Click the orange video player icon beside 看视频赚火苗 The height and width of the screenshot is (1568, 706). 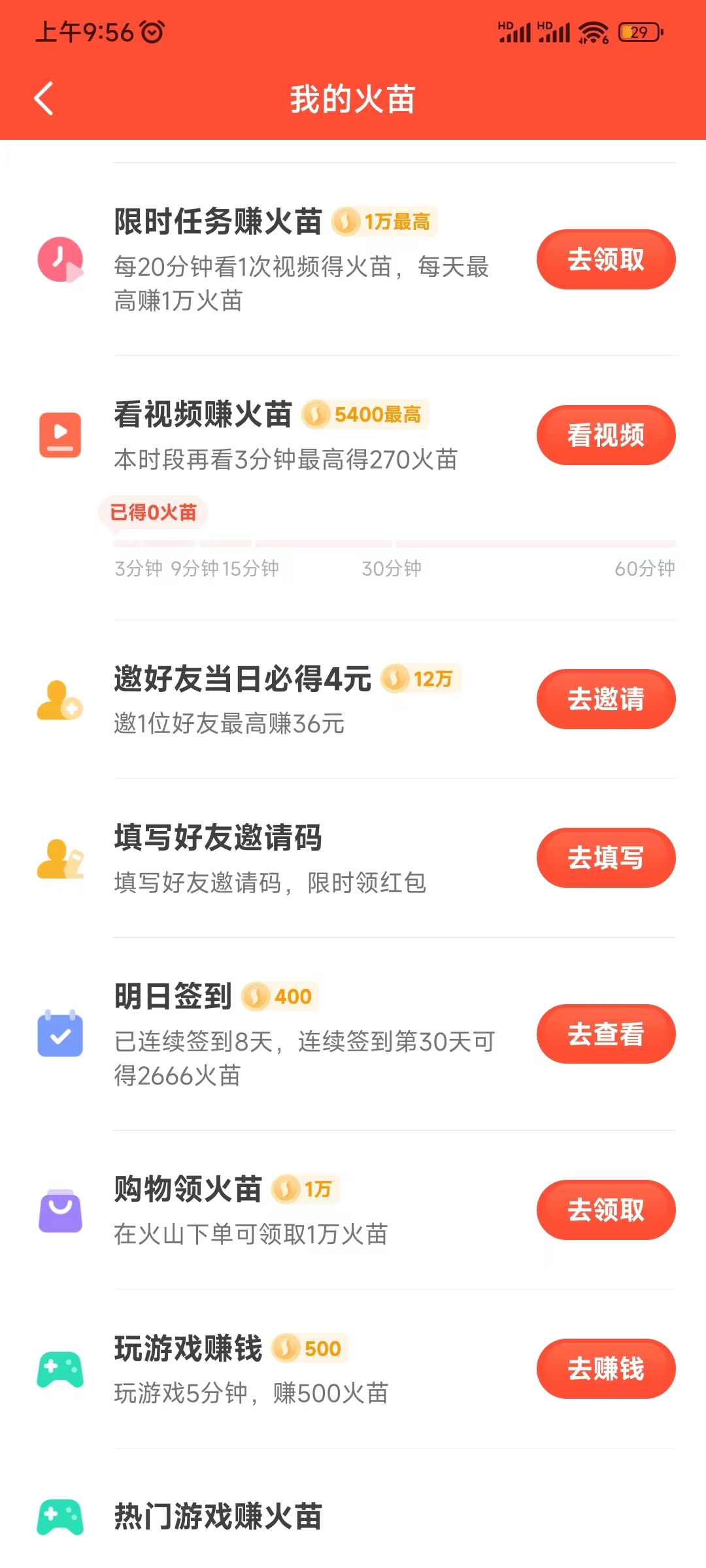(60, 434)
